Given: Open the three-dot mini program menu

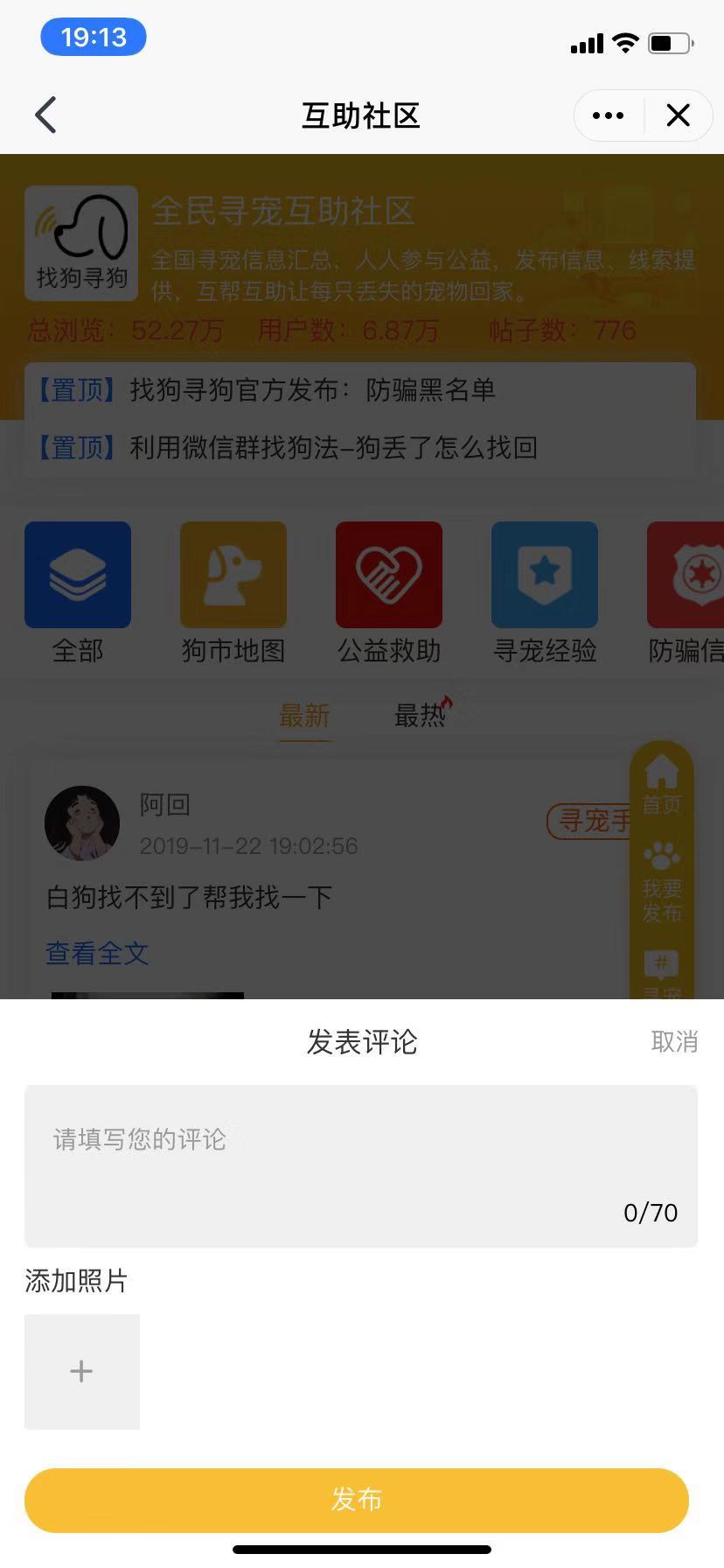Looking at the screenshot, I should tap(608, 115).
